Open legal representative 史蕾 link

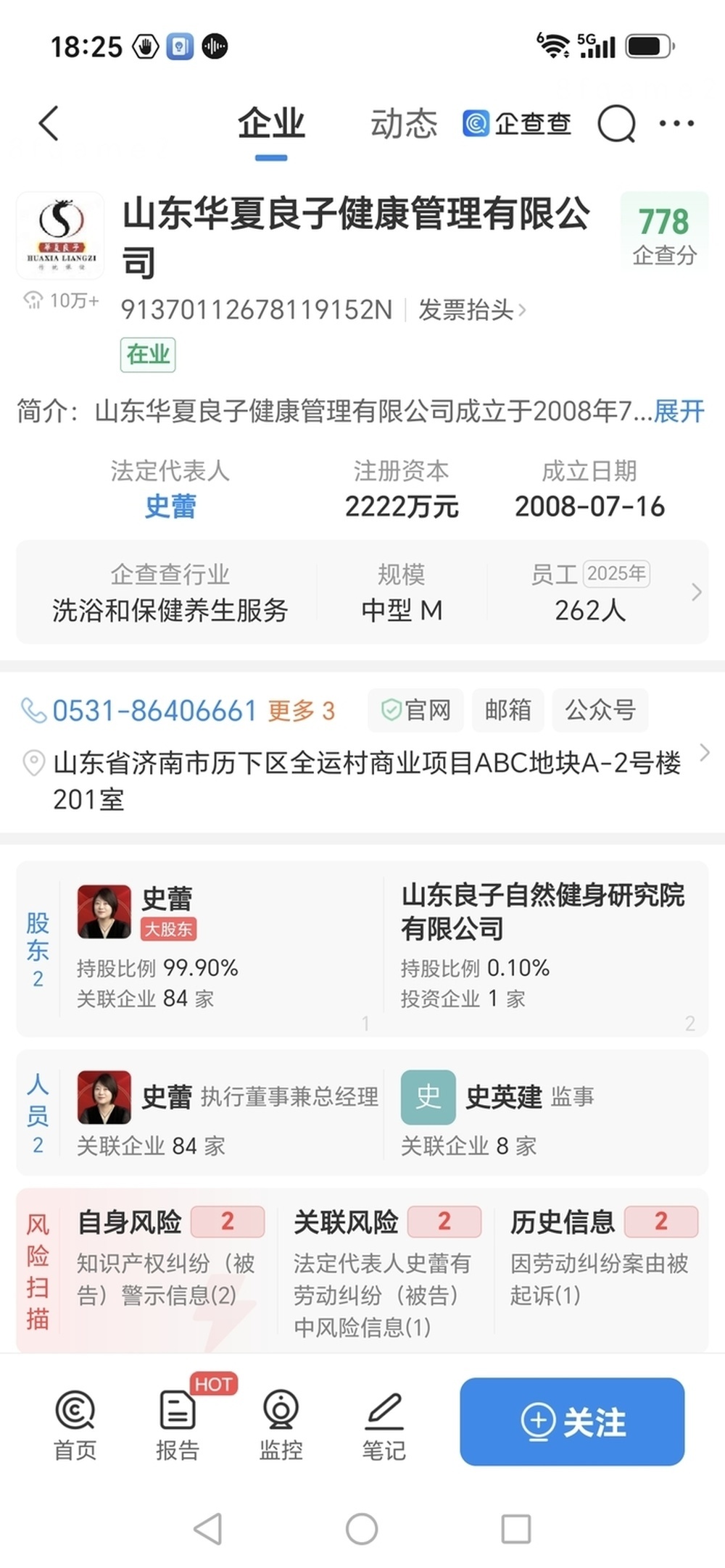(170, 506)
